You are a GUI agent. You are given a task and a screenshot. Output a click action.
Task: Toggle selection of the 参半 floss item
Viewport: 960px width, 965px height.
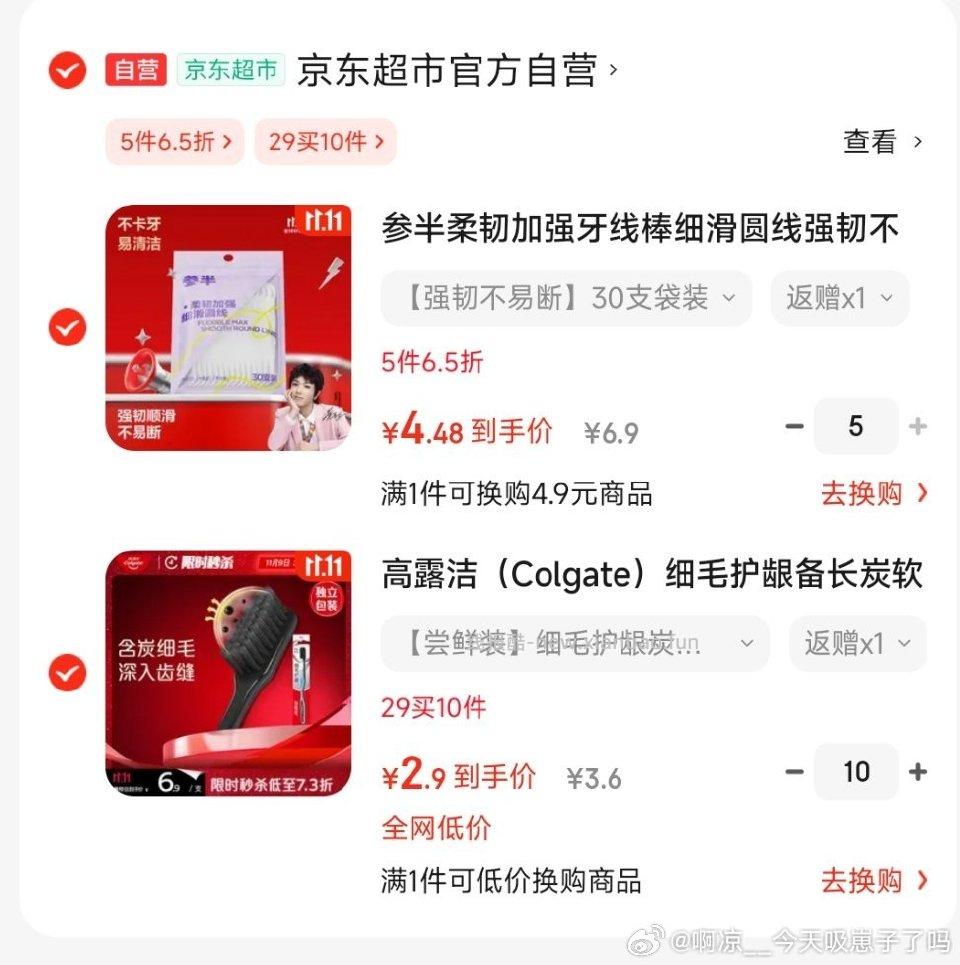(x=66, y=327)
